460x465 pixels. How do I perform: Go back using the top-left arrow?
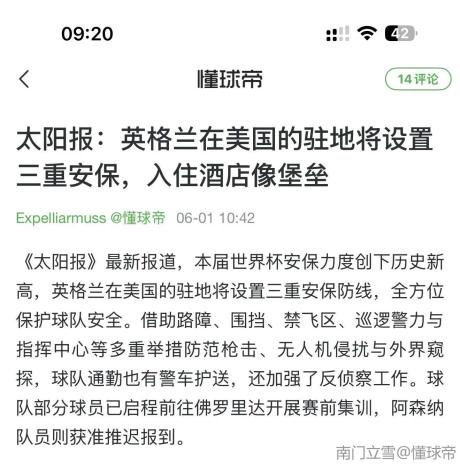pos(24,79)
